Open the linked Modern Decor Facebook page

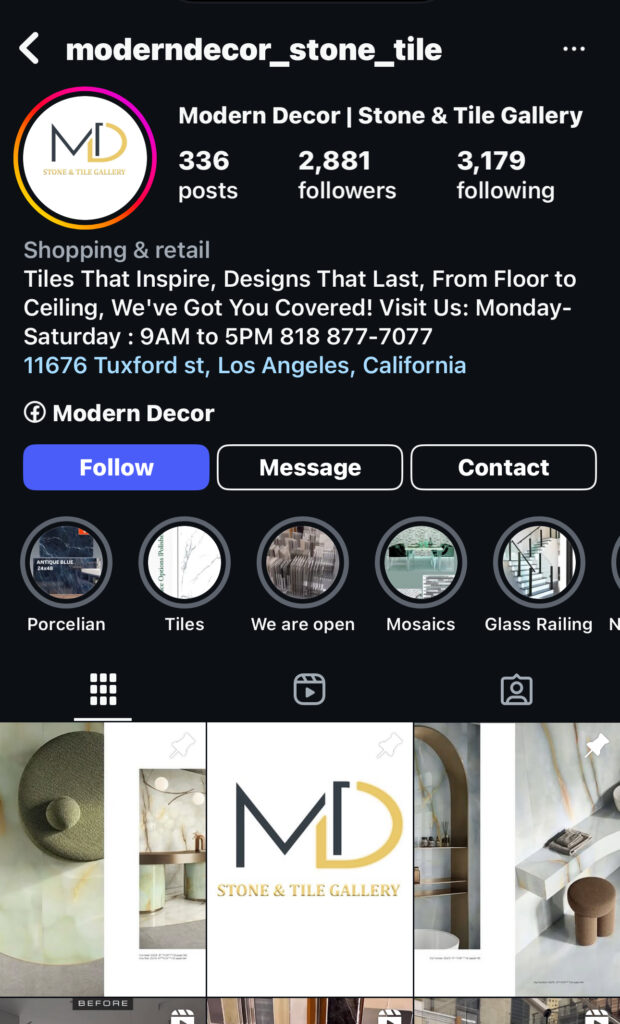[120, 413]
